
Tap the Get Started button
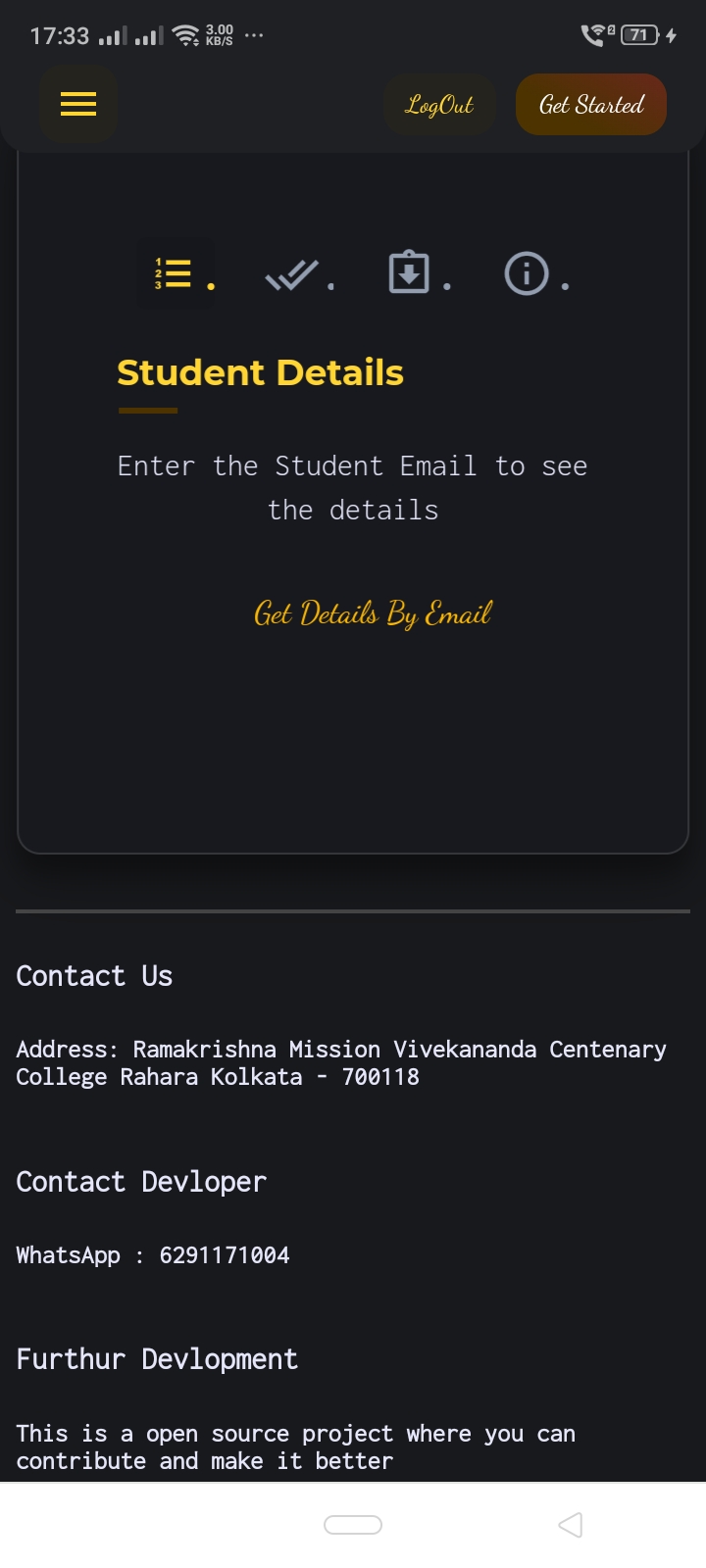pyautogui.click(x=591, y=104)
